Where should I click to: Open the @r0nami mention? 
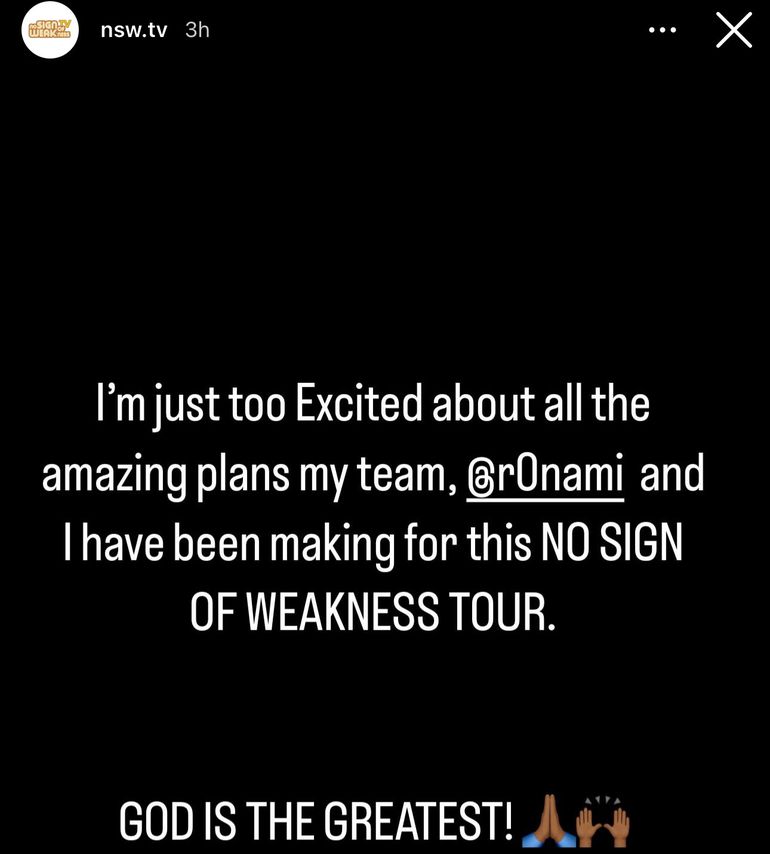tap(546, 476)
